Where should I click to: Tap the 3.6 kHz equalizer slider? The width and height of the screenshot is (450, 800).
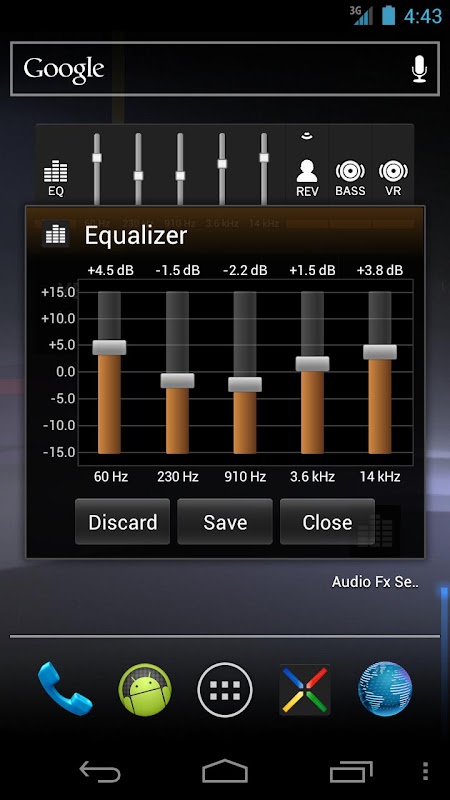pyautogui.click(x=312, y=372)
